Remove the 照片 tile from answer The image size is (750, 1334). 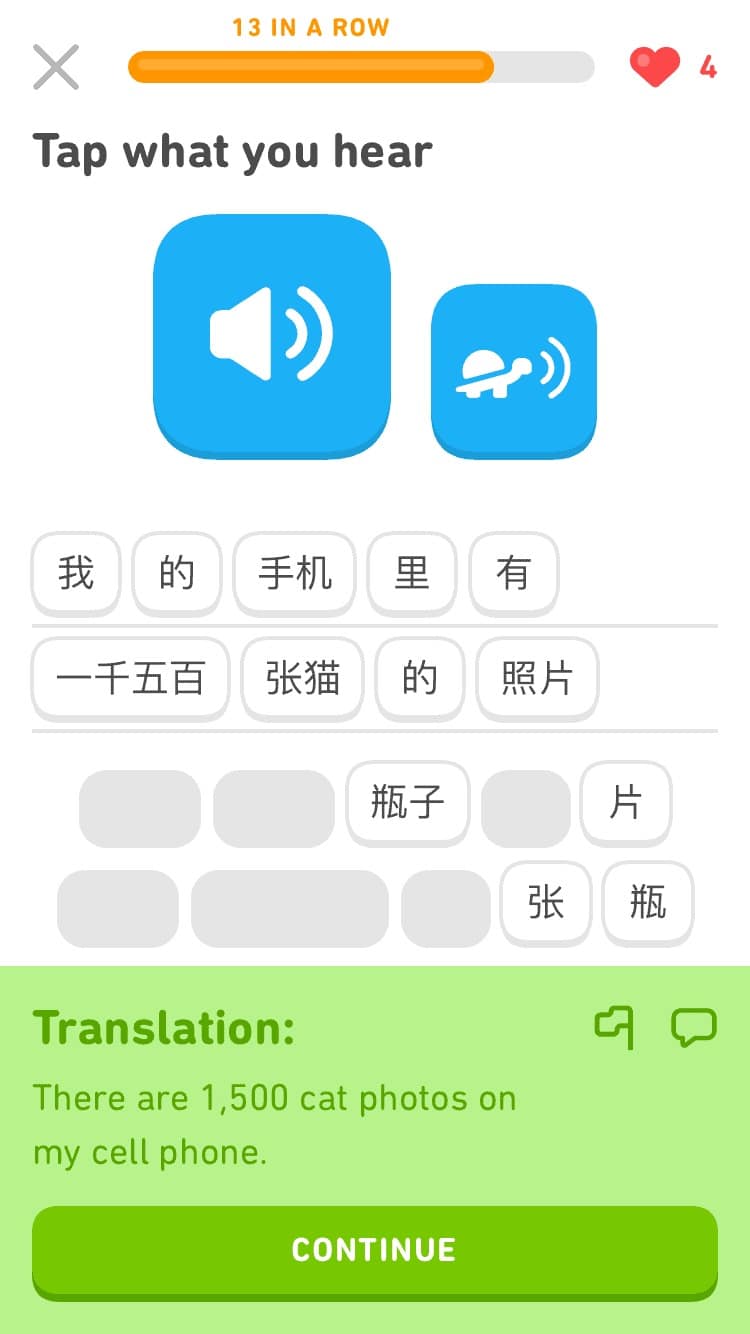pyautogui.click(x=537, y=679)
